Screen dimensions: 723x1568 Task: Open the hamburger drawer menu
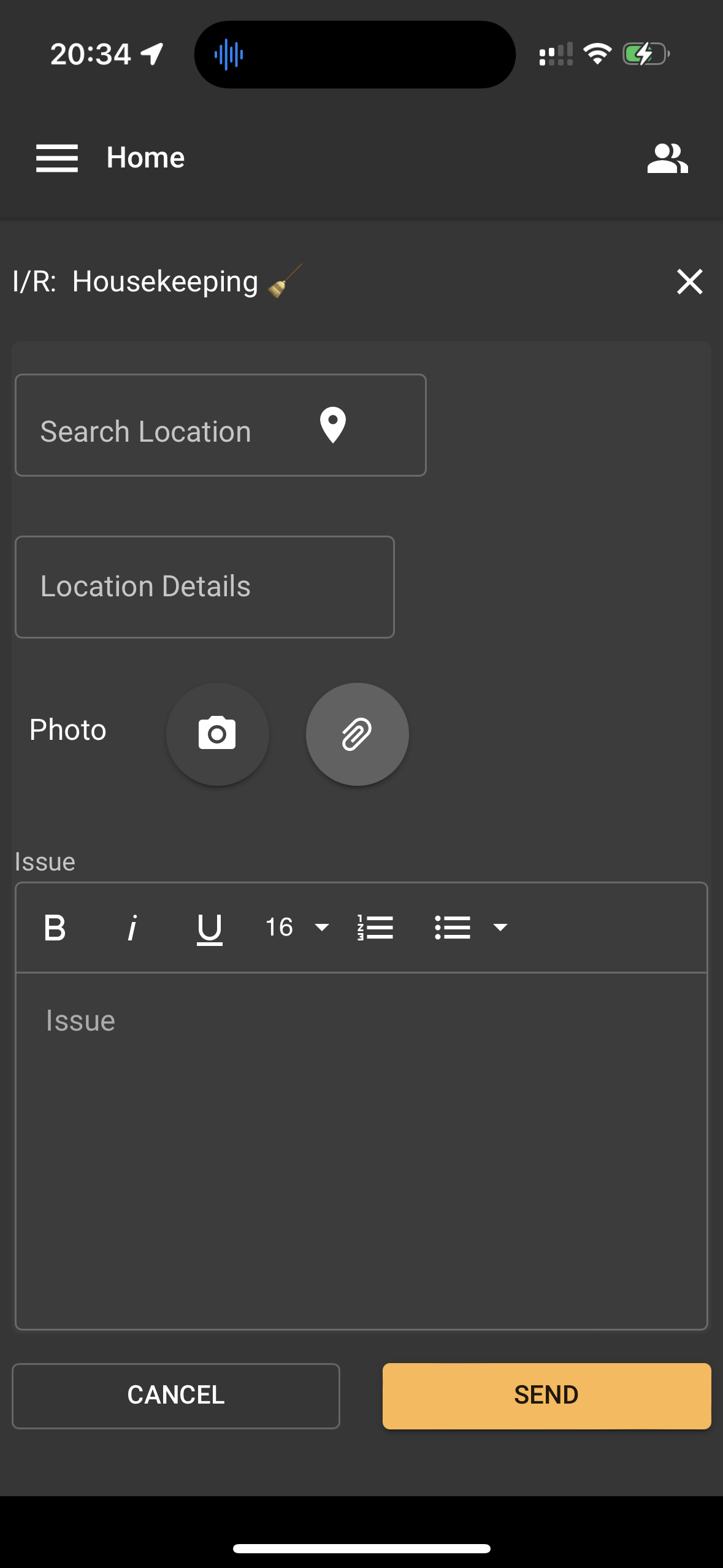(x=56, y=158)
